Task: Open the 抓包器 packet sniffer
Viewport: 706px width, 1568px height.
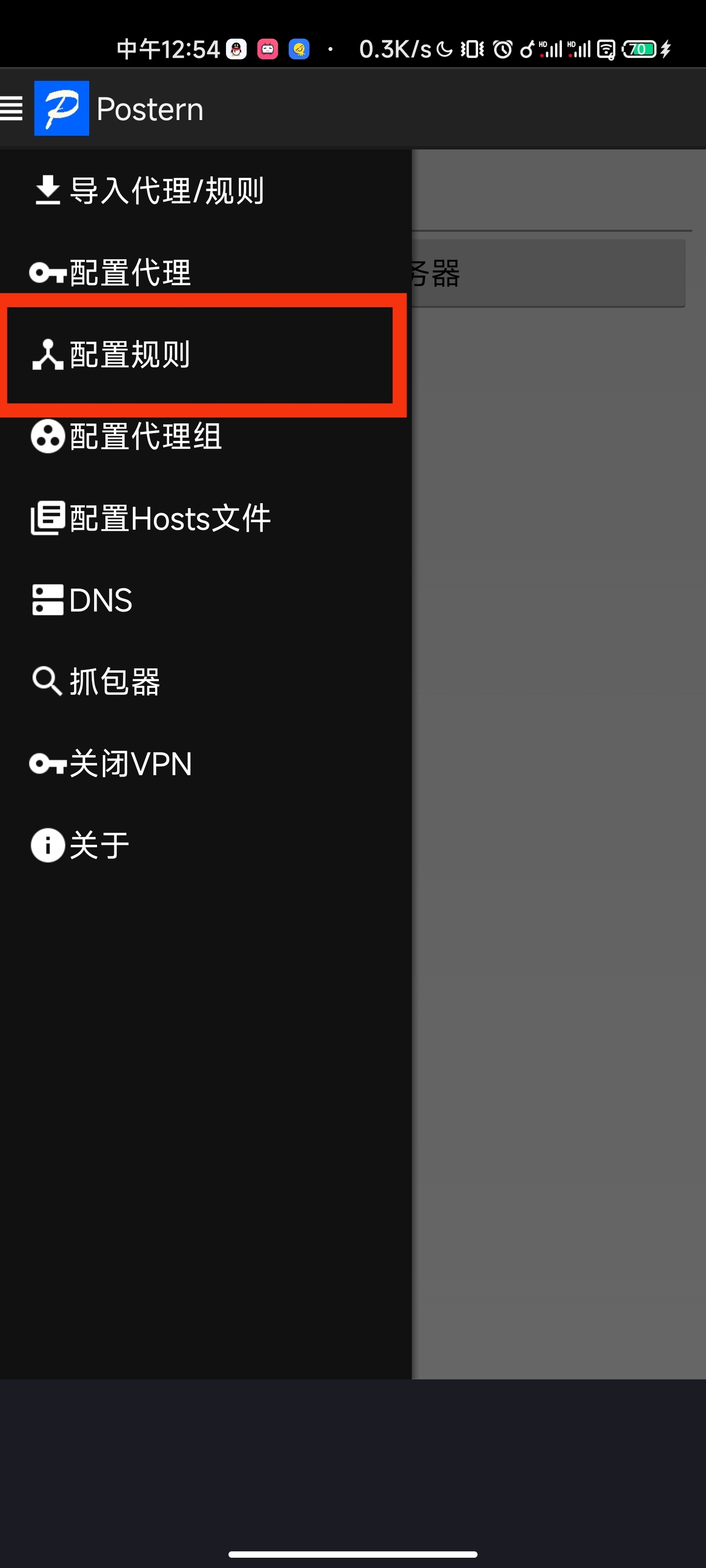Action: (x=205, y=682)
